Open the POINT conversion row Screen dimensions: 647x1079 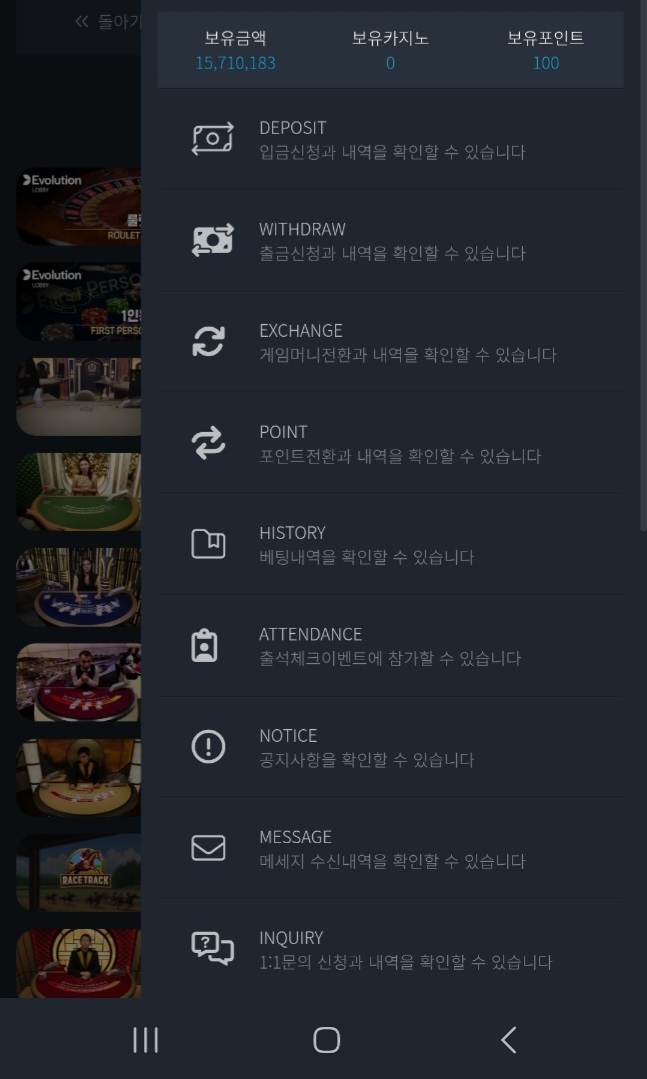pyautogui.click(x=390, y=443)
